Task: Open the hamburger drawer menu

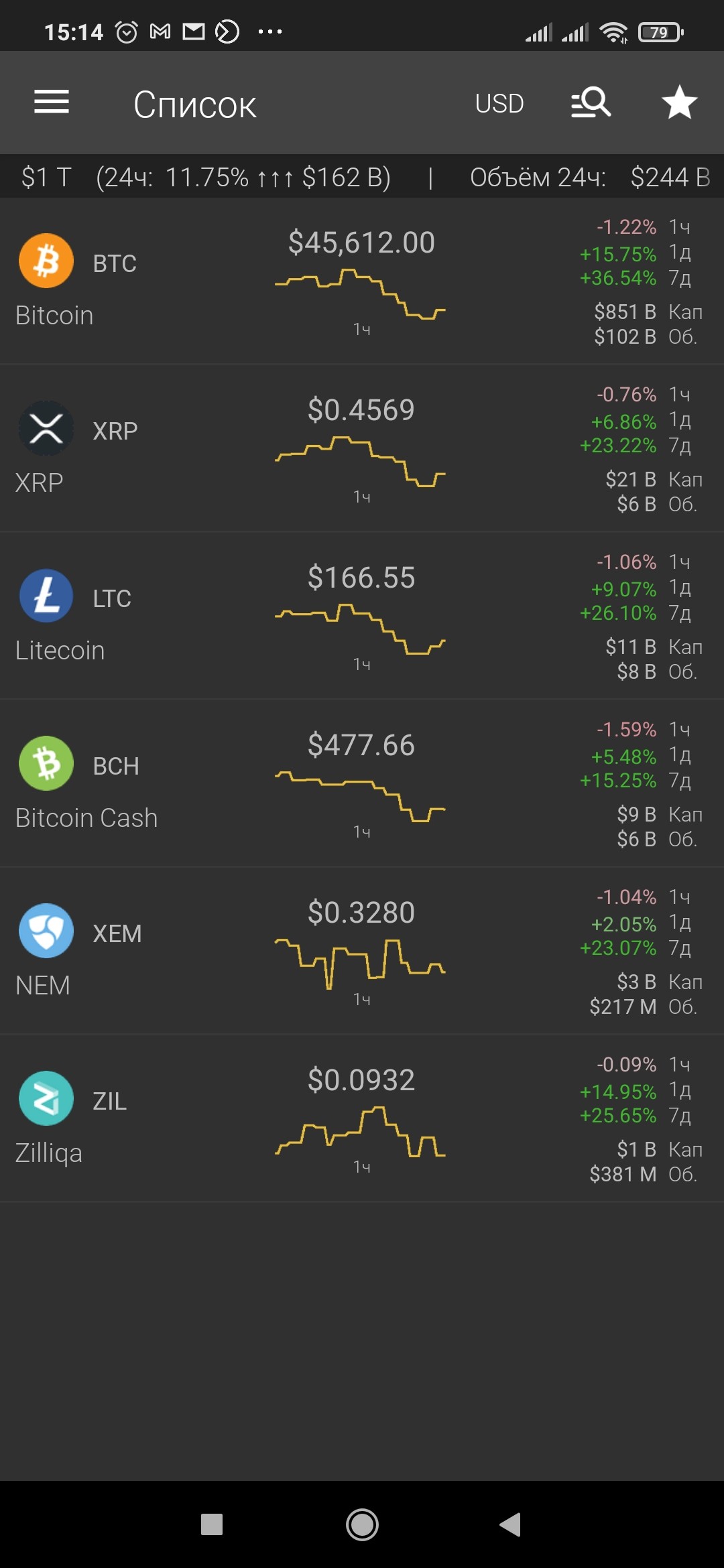Action: (52, 103)
